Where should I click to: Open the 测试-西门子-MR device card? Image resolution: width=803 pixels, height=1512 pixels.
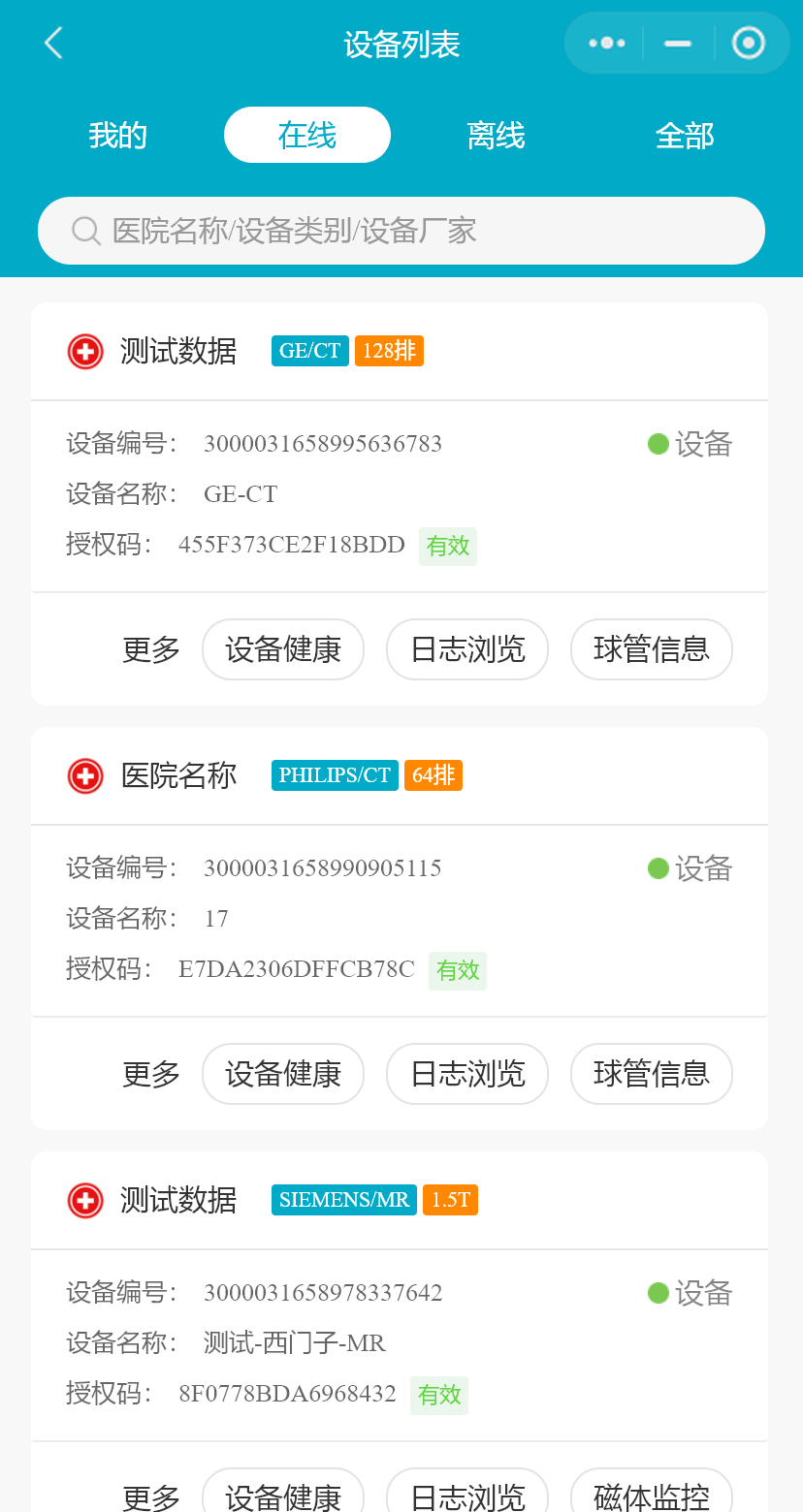click(x=400, y=1343)
